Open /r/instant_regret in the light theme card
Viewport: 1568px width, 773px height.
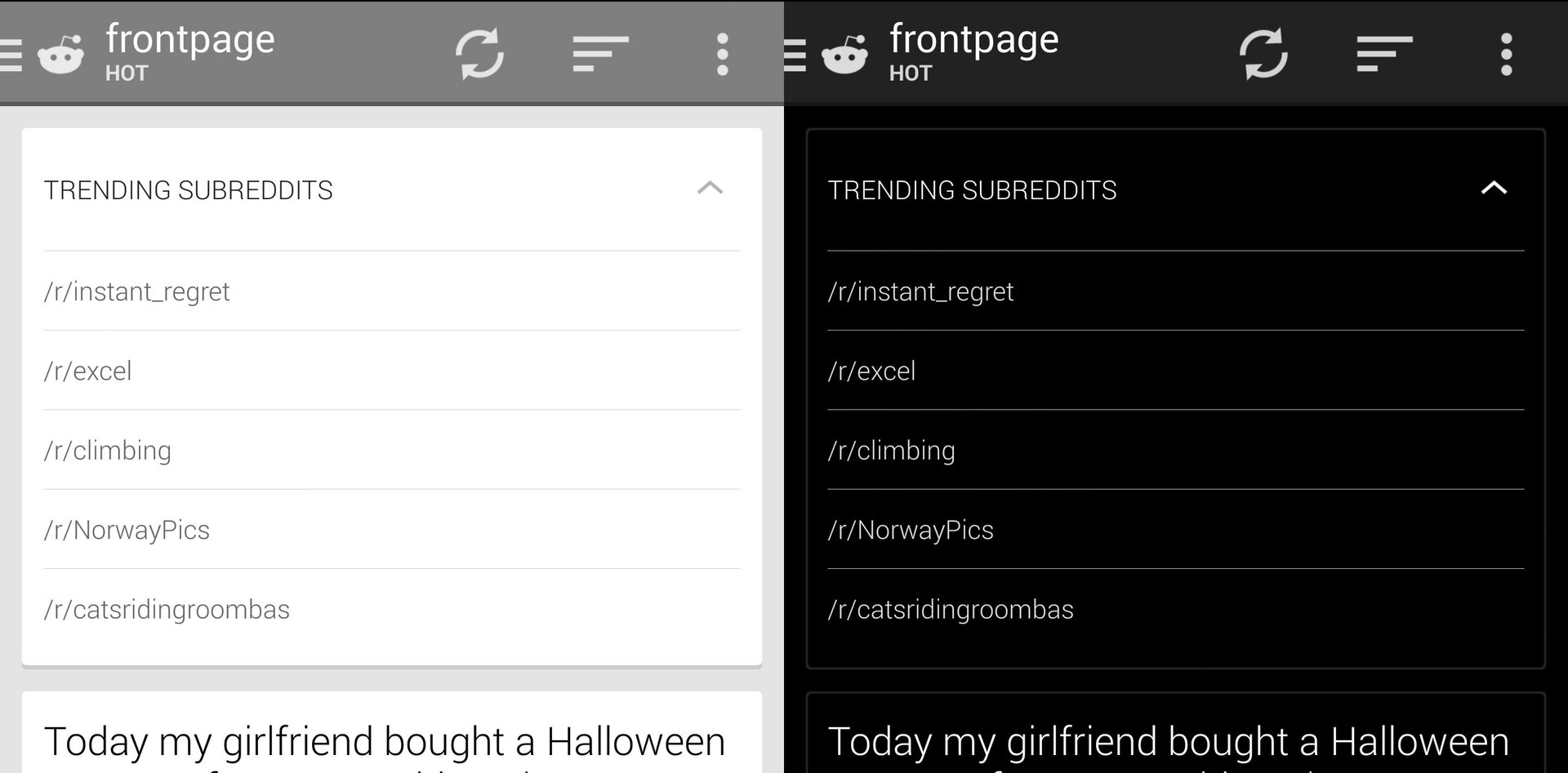coord(137,291)
